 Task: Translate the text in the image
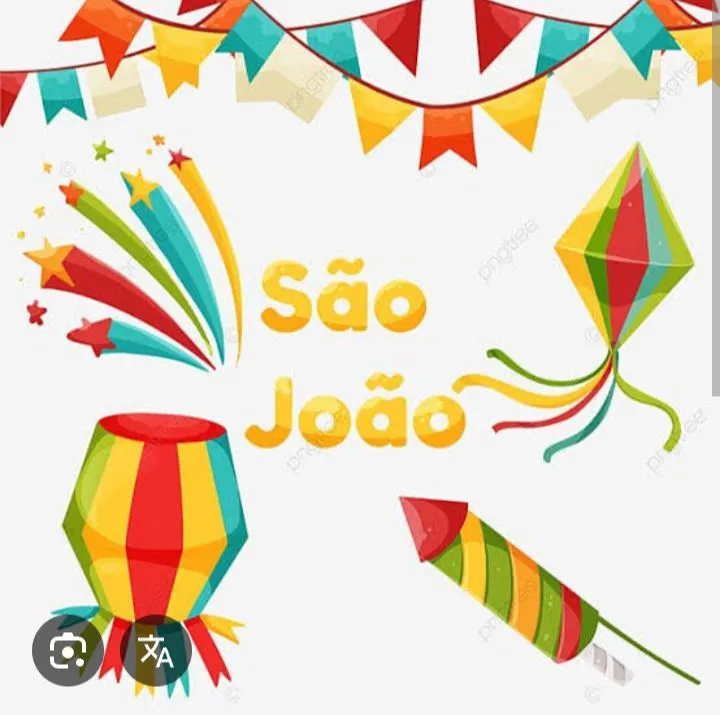[x=156, y=651]
